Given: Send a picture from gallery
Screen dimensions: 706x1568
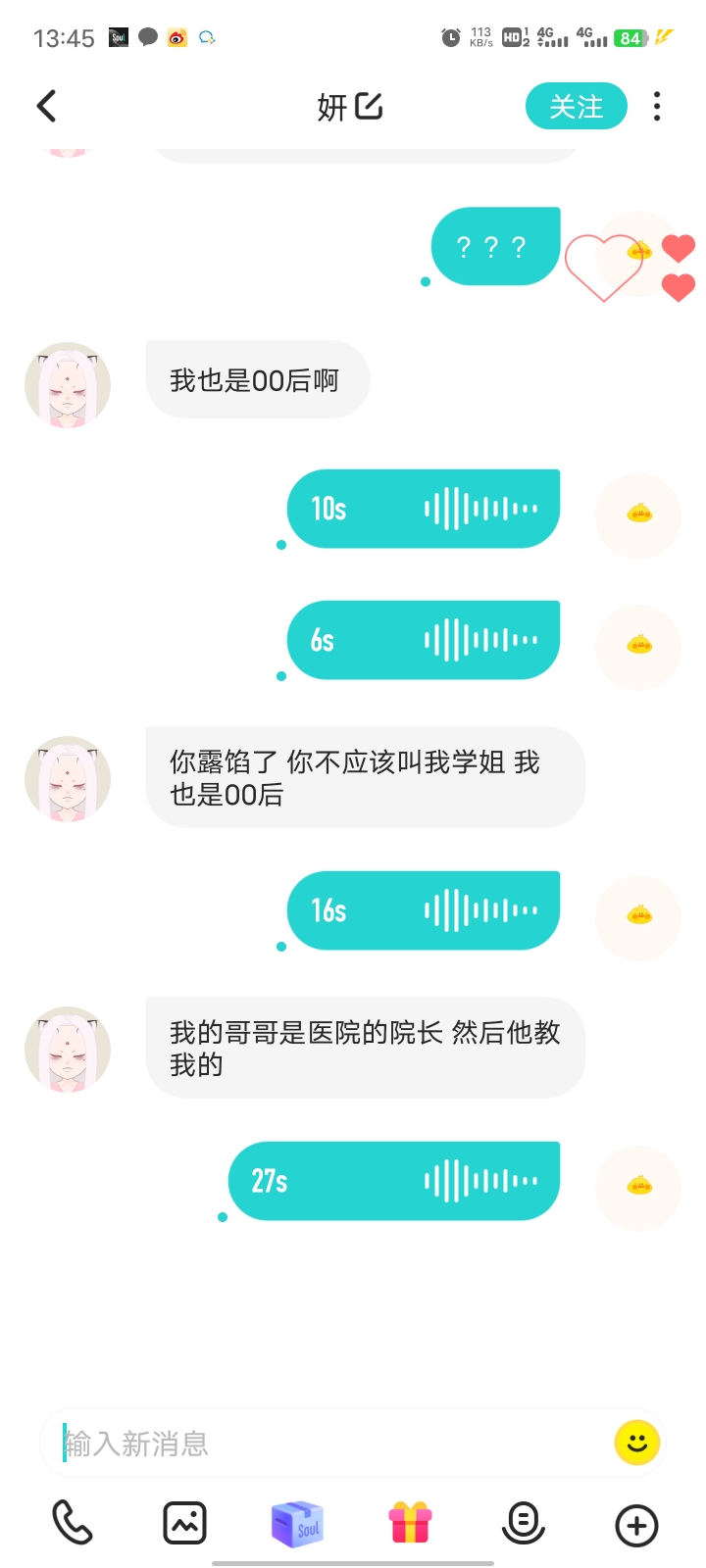Looking at the screenshot, I should pyautogui.click(x=184, y=1523).
